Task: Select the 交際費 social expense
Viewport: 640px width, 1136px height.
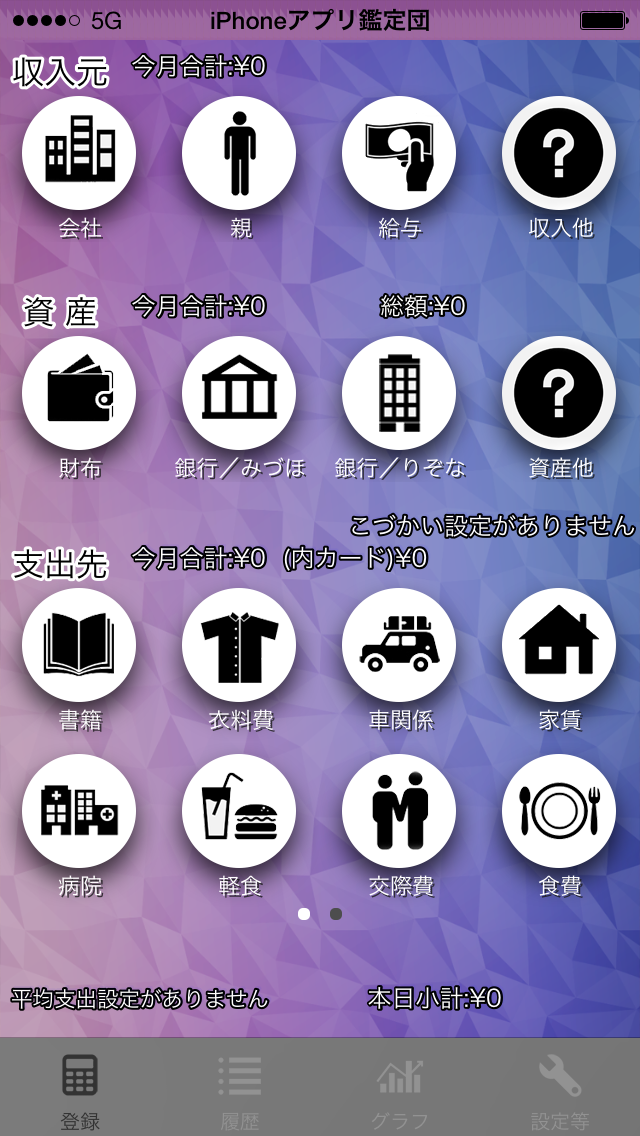Action: 399,811
